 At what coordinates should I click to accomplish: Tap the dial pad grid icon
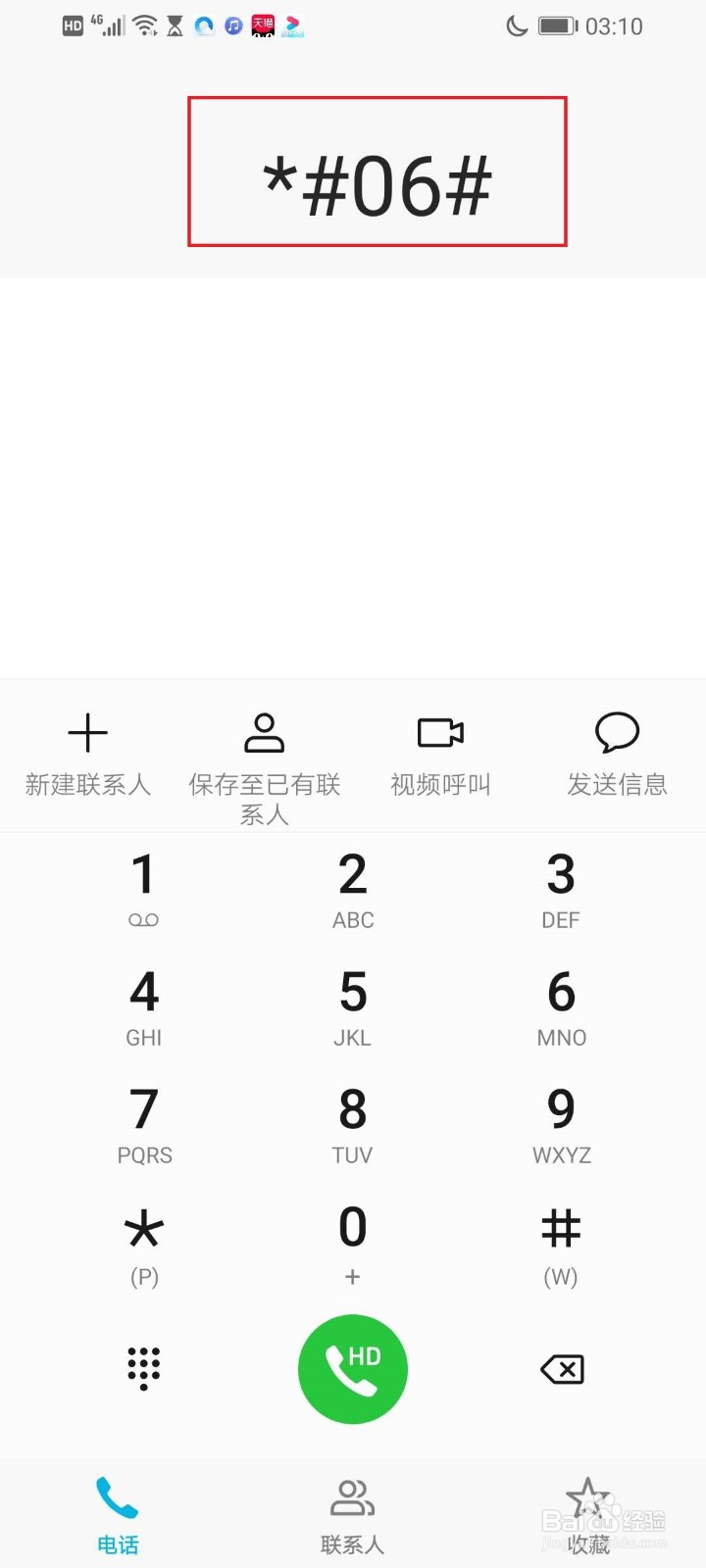[x=143, y=1369]
